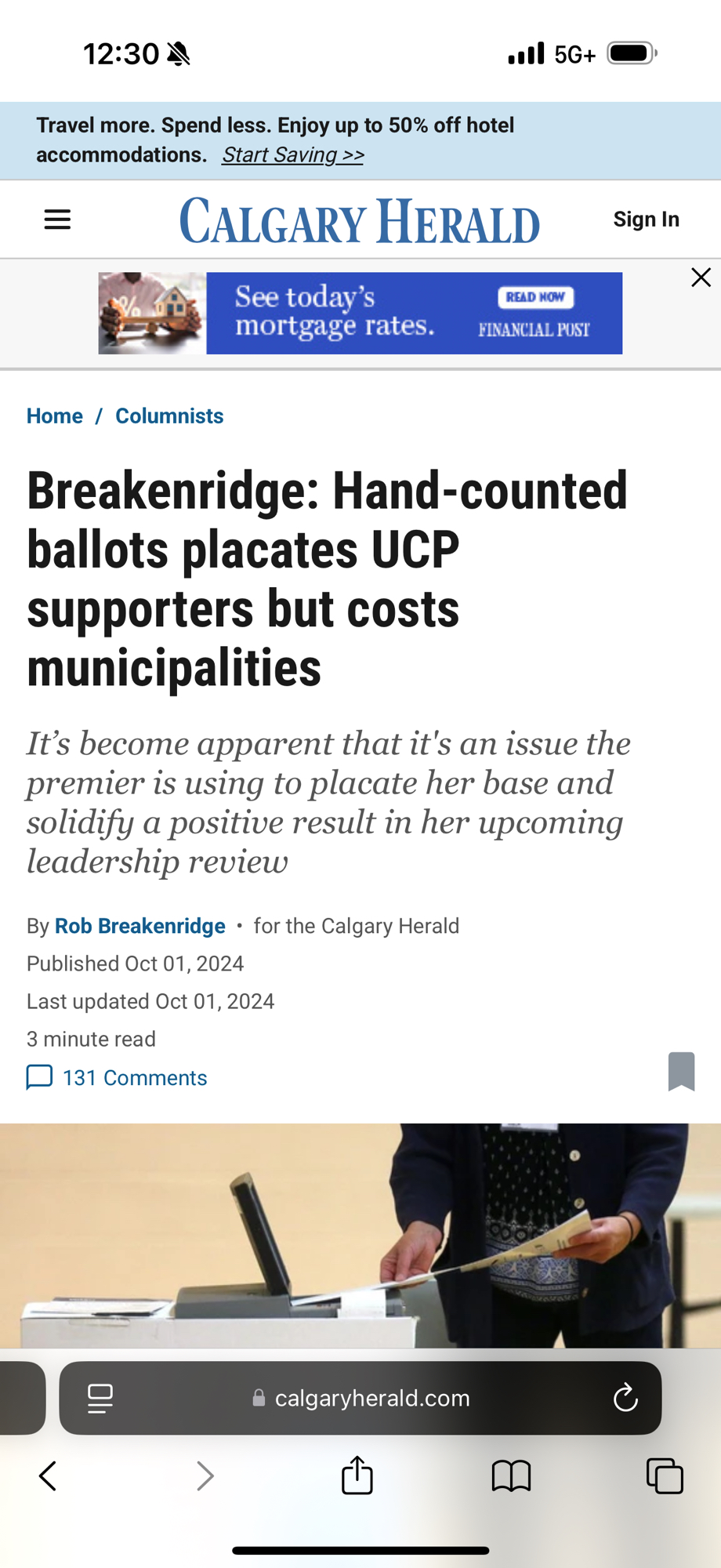Open the Start Saving hotel offer link
This screenshot has width=721, height=1568.
292,155
